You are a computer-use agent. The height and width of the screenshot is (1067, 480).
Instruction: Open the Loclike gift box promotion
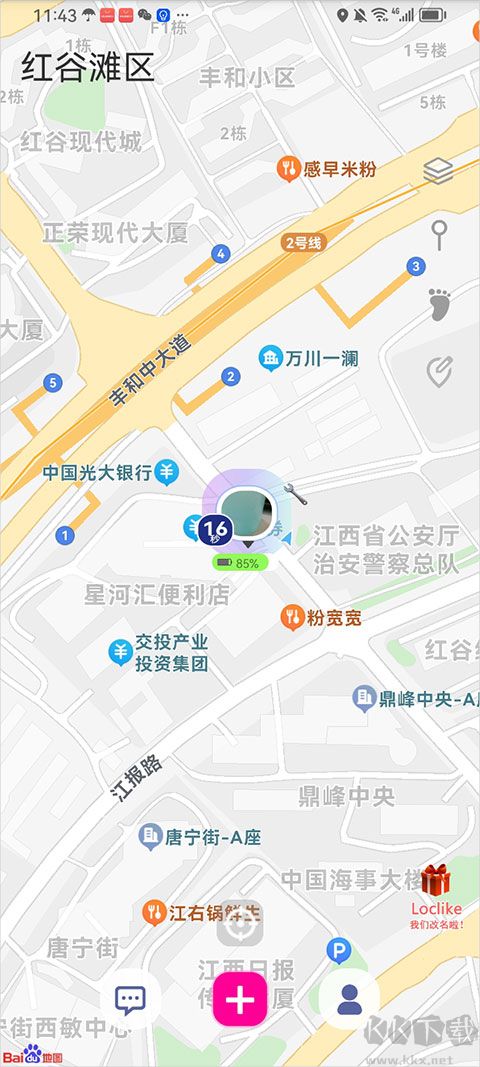click(x=436, y=897)
